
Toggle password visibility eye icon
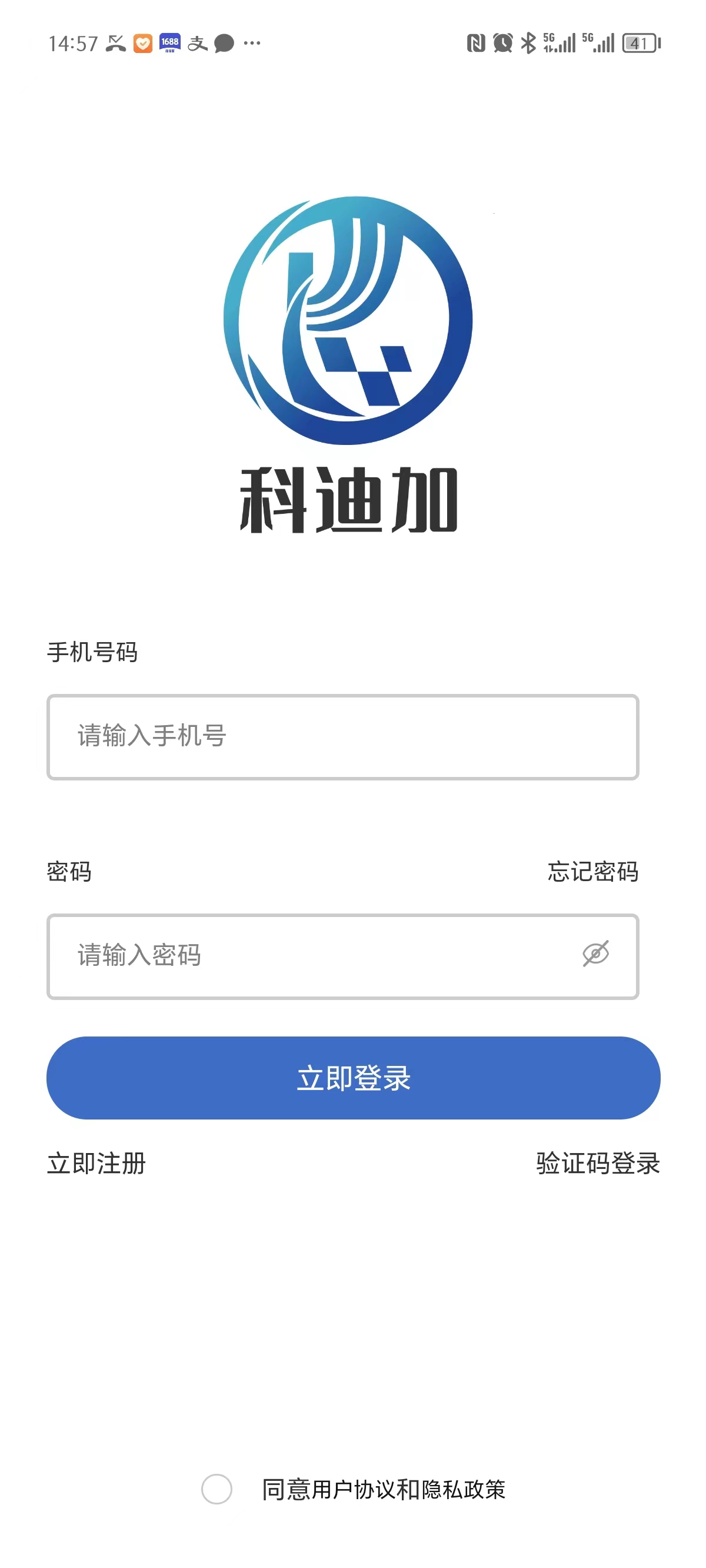(x=595, y=954)
